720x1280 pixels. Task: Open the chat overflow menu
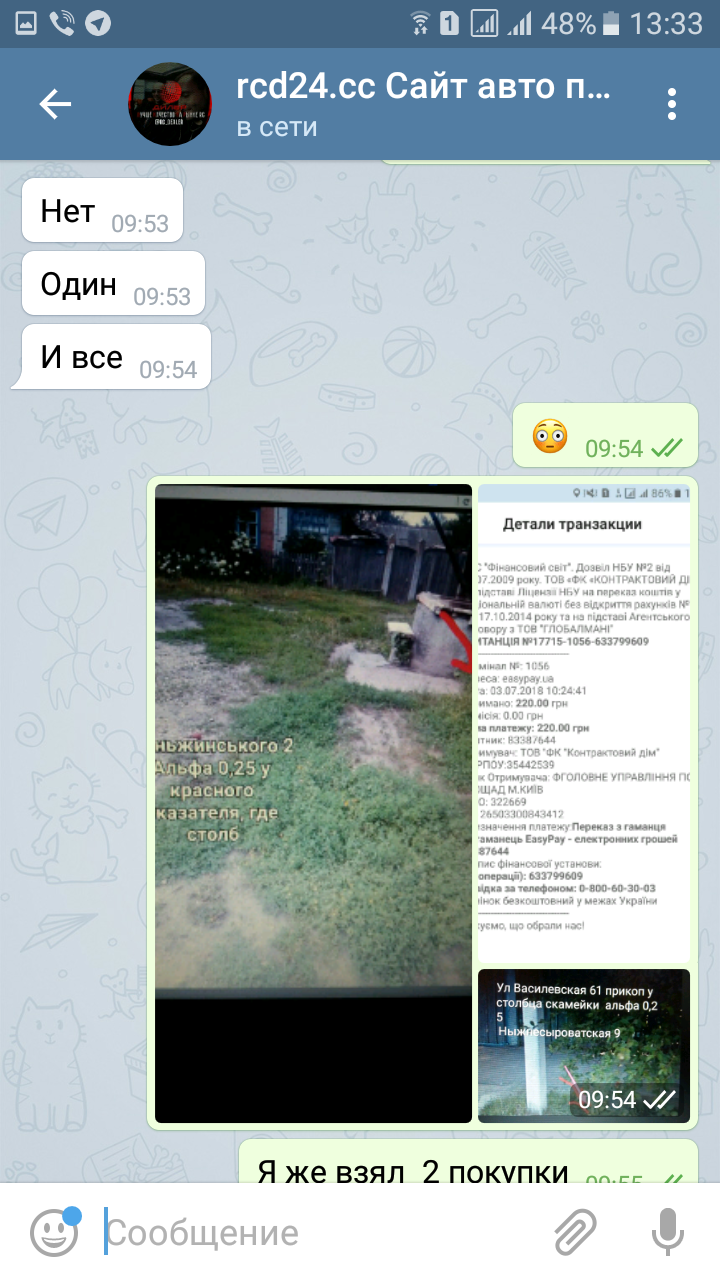(672, 104)
